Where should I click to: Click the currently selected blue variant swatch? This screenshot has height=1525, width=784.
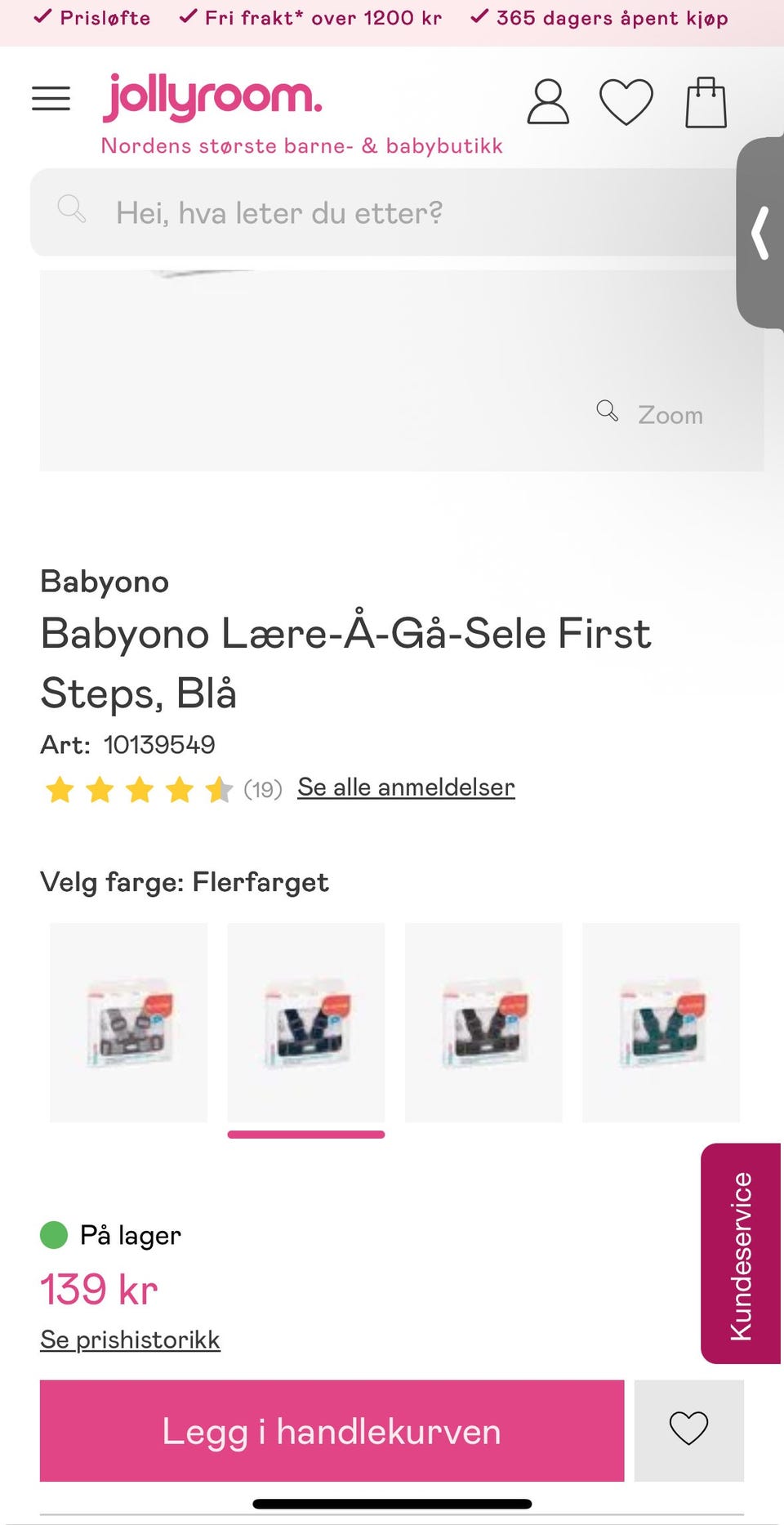pos(305,1022)
